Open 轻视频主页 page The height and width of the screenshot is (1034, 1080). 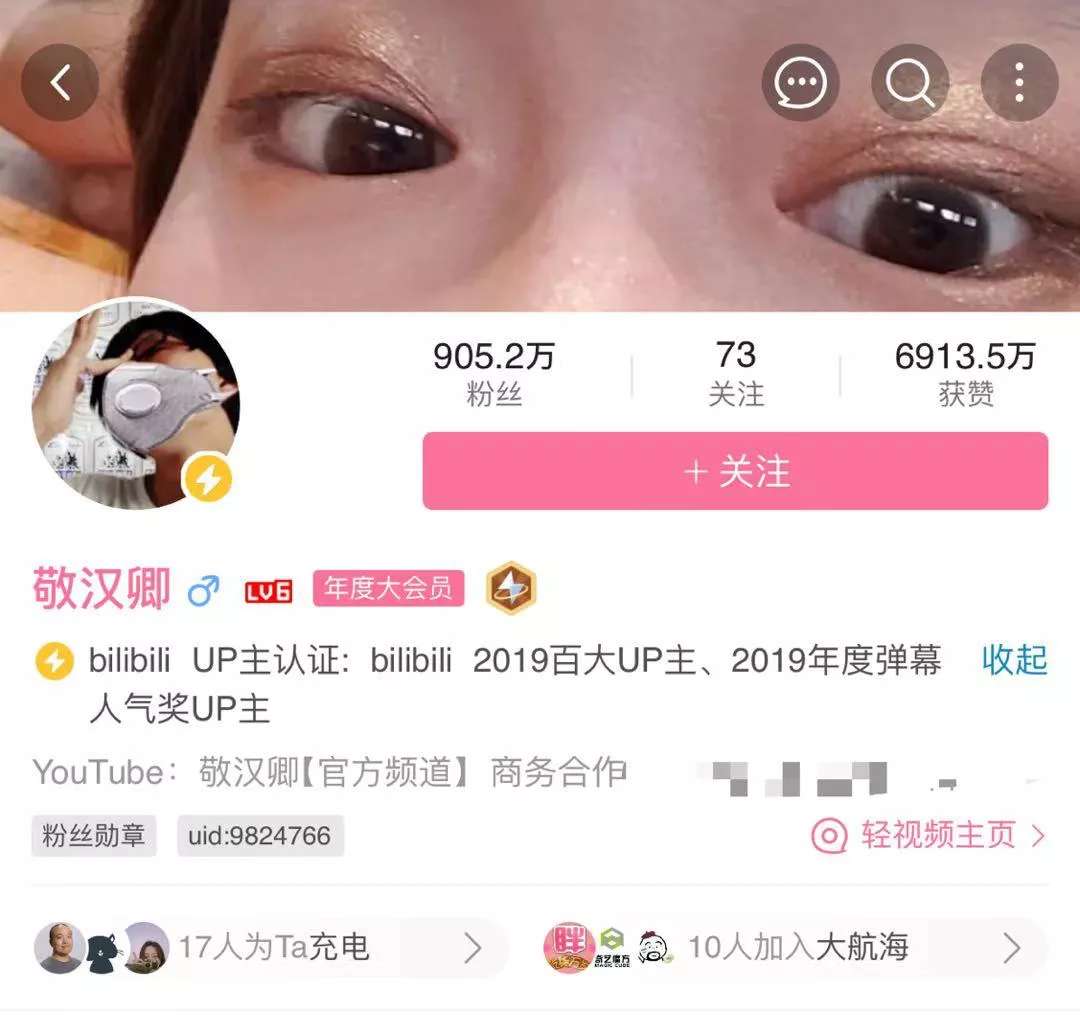pyautogui.click(x=928, y=835)
